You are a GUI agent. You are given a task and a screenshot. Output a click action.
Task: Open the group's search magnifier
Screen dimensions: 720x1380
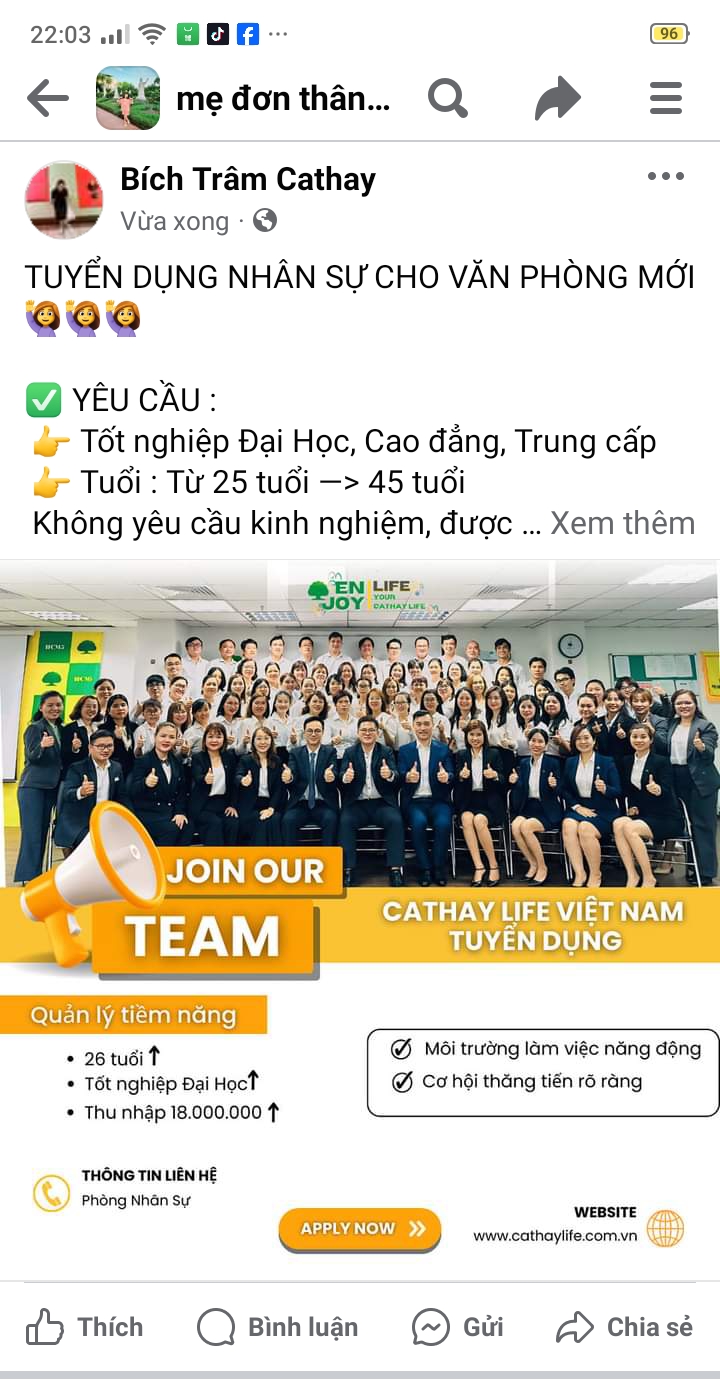(448, 98)
